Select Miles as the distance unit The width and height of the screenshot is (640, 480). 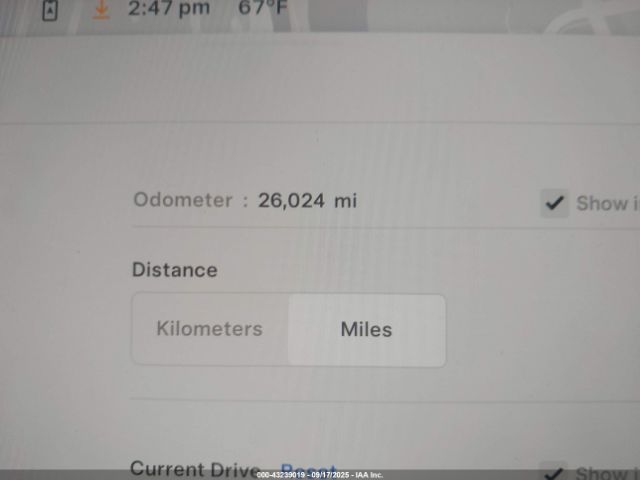(366, 329)
